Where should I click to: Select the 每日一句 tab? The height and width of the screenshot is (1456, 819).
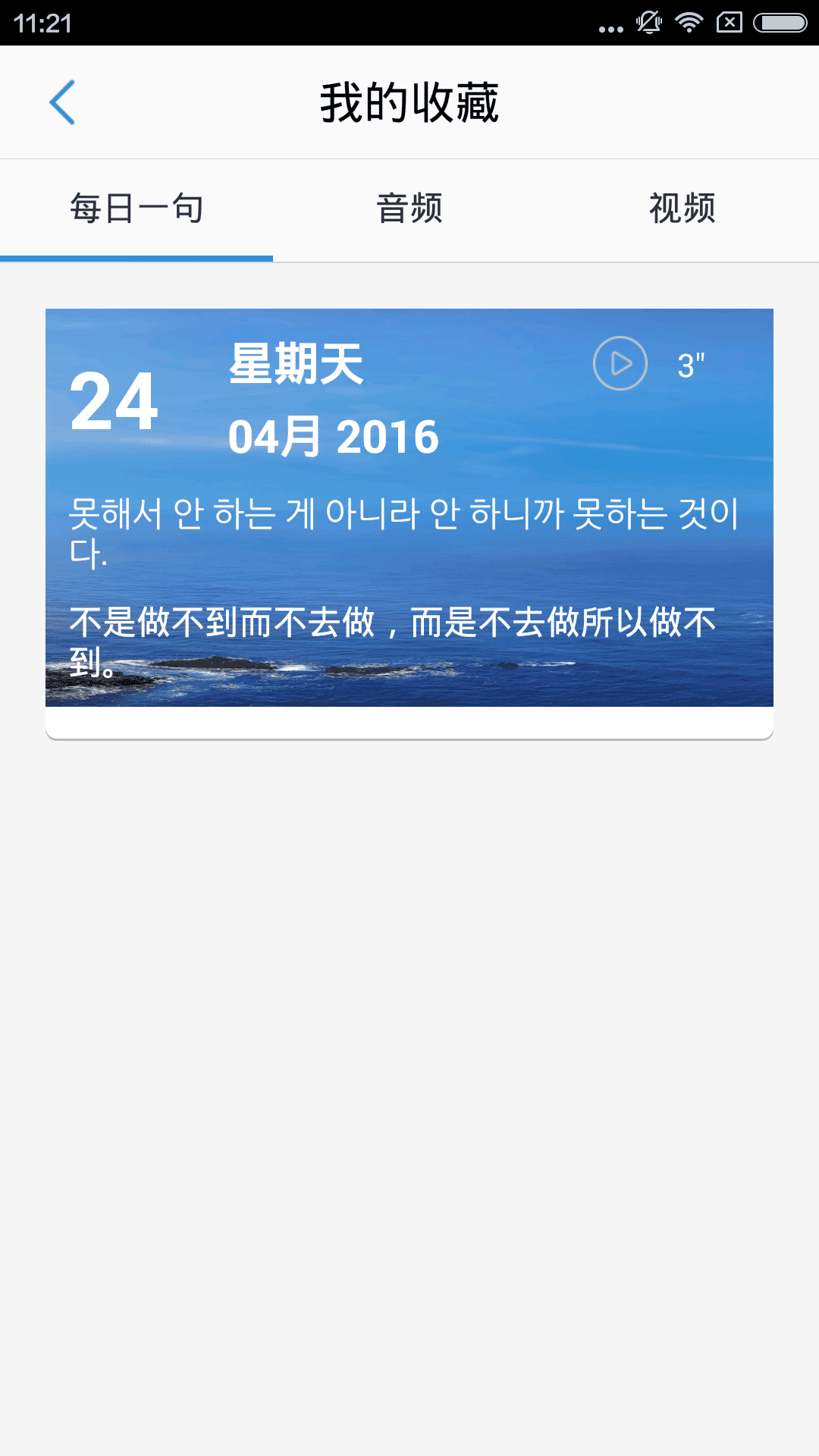[136, 209]
